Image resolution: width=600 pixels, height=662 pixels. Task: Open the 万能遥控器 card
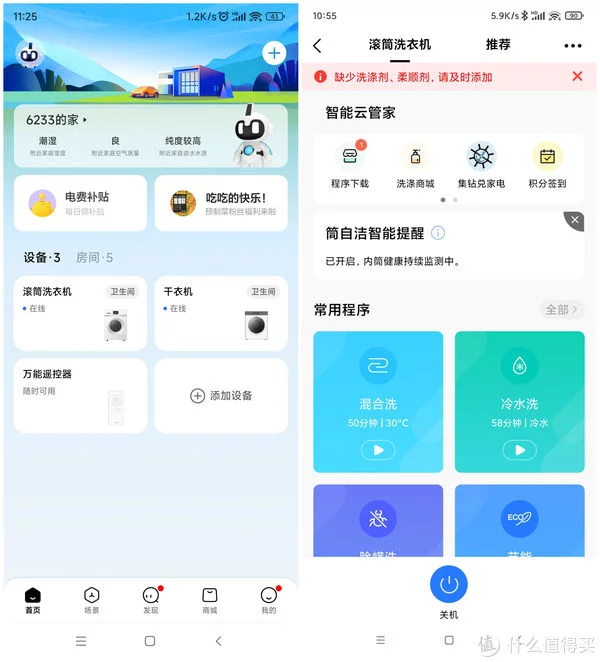(x=80, y=396)
